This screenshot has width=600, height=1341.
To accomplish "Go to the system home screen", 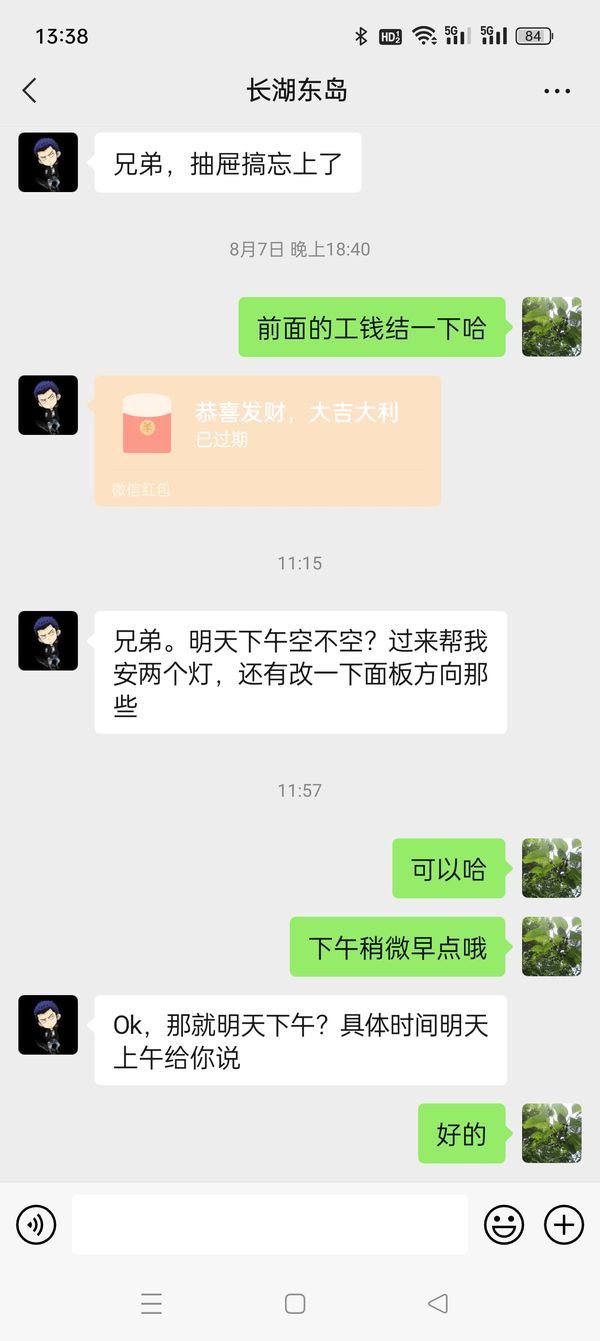I will point(295,1303).
